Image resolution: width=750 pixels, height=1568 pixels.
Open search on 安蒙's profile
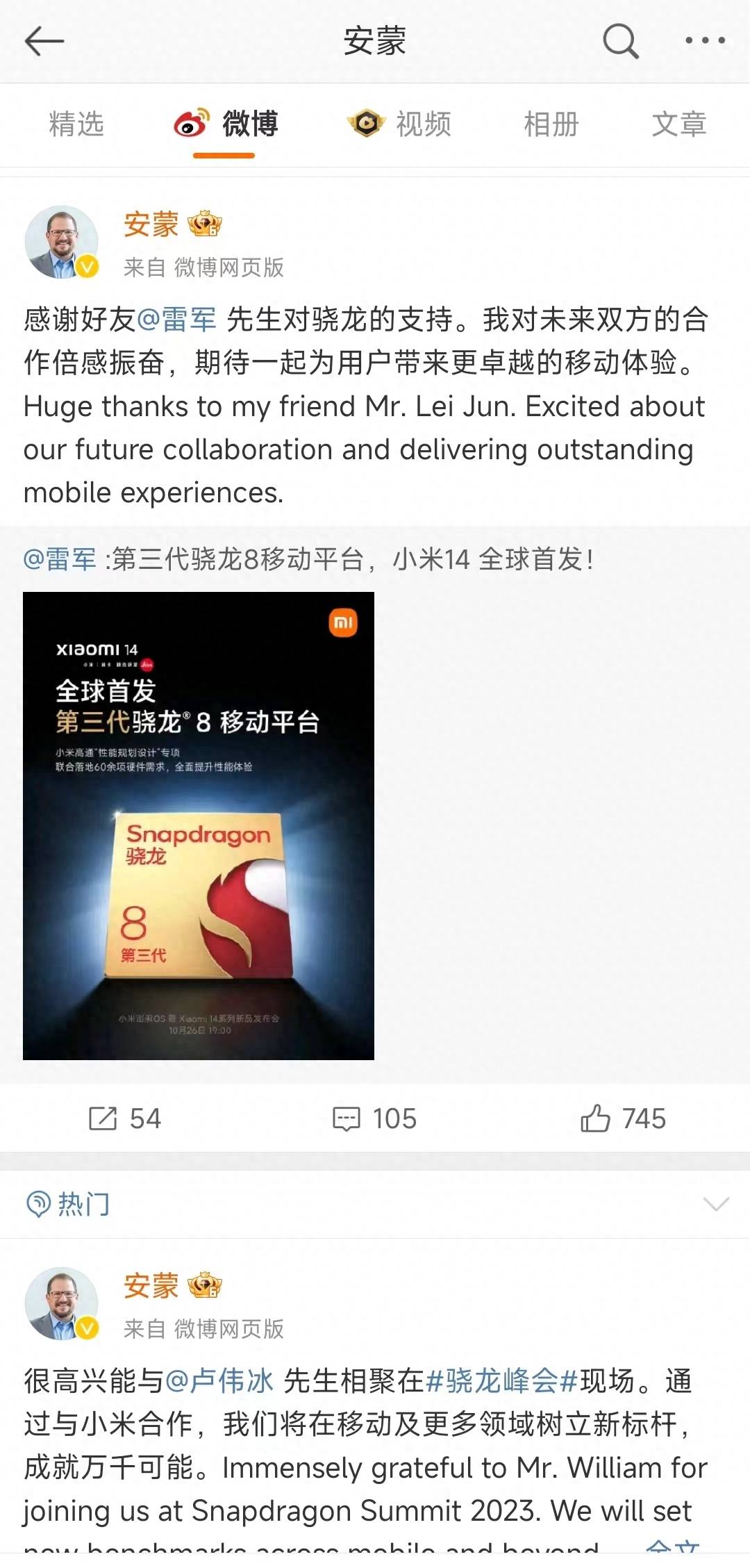pos(620,42)
